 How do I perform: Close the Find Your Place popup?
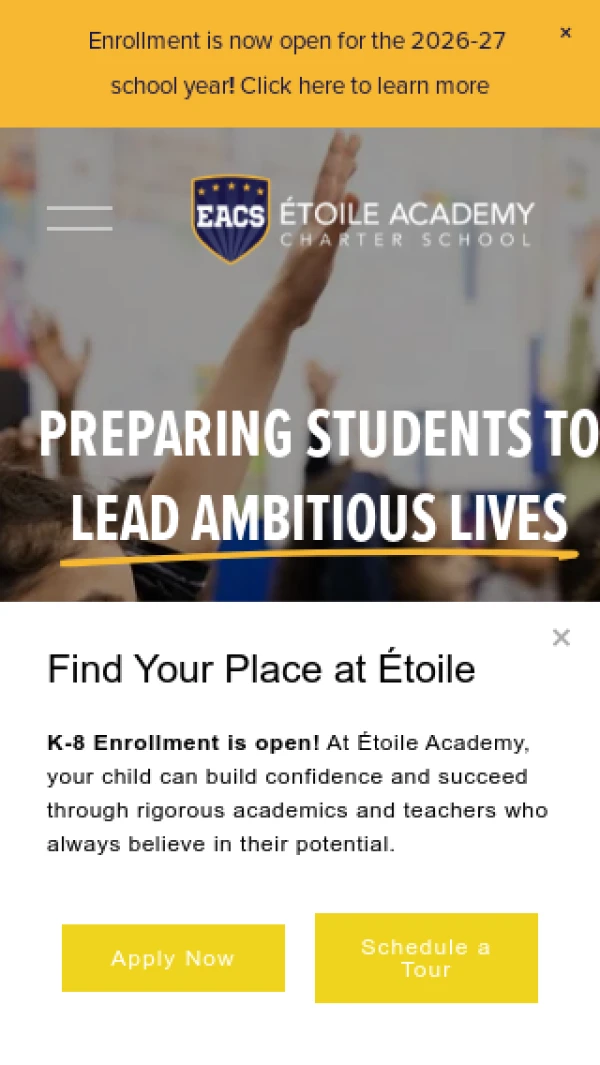coord(561,637)
